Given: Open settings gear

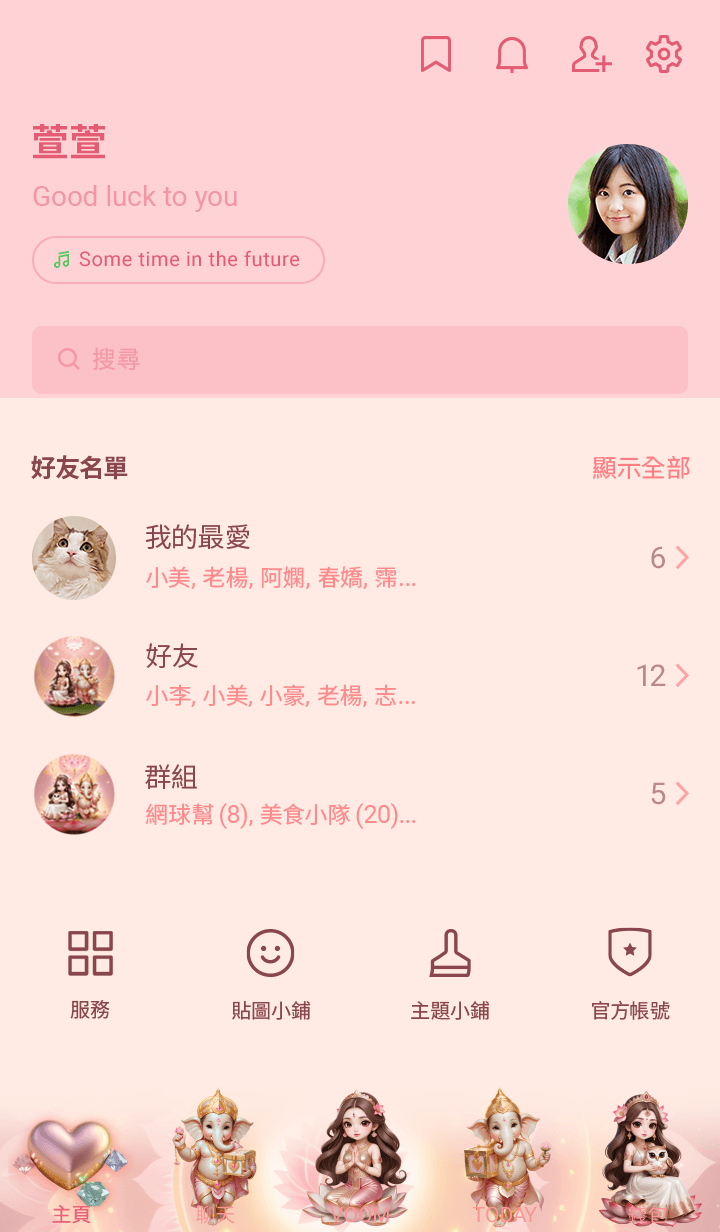Looking at the screenshot, I should [664, 55].
